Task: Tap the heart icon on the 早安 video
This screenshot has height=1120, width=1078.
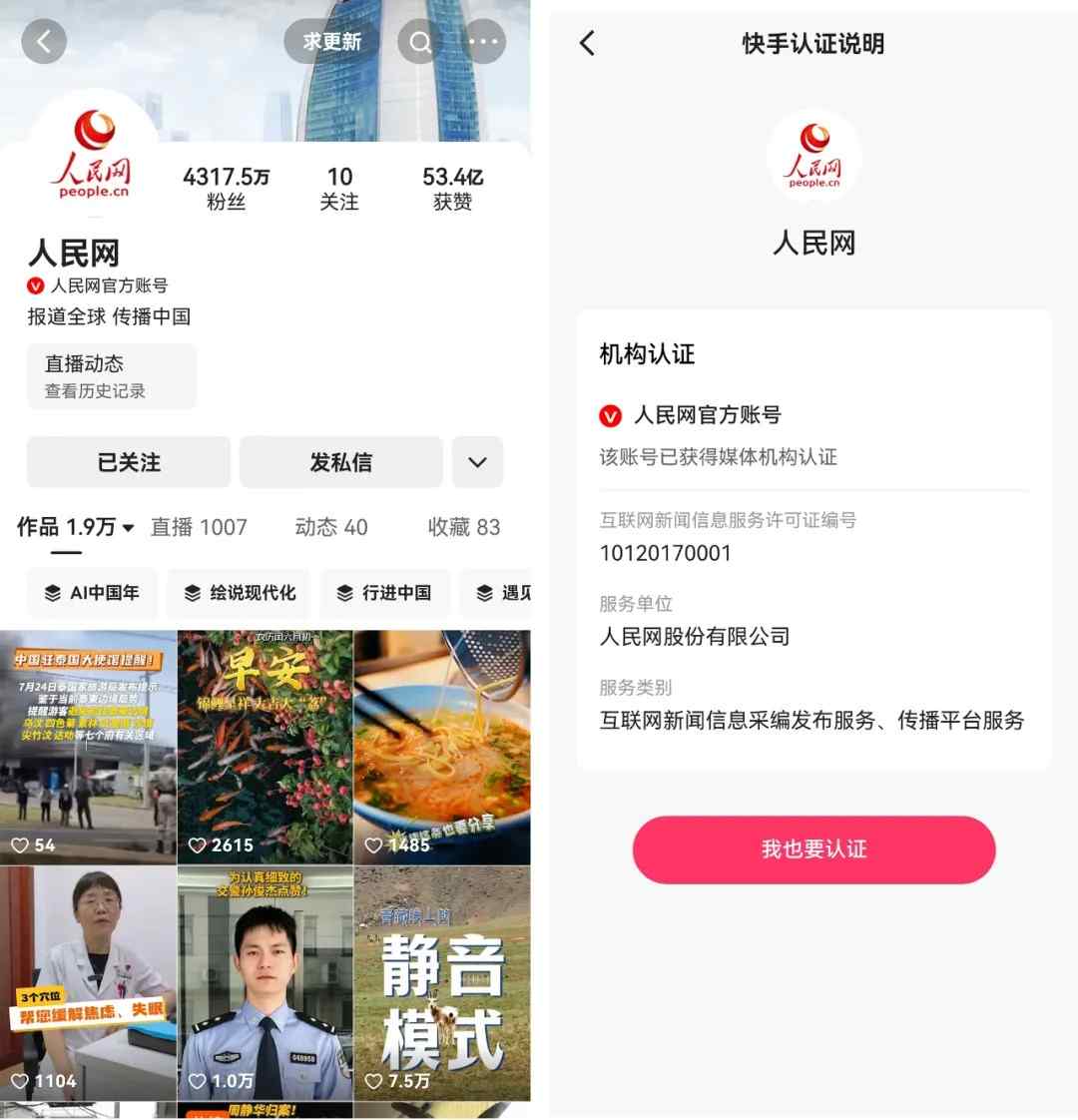Action: click(196, 844)
